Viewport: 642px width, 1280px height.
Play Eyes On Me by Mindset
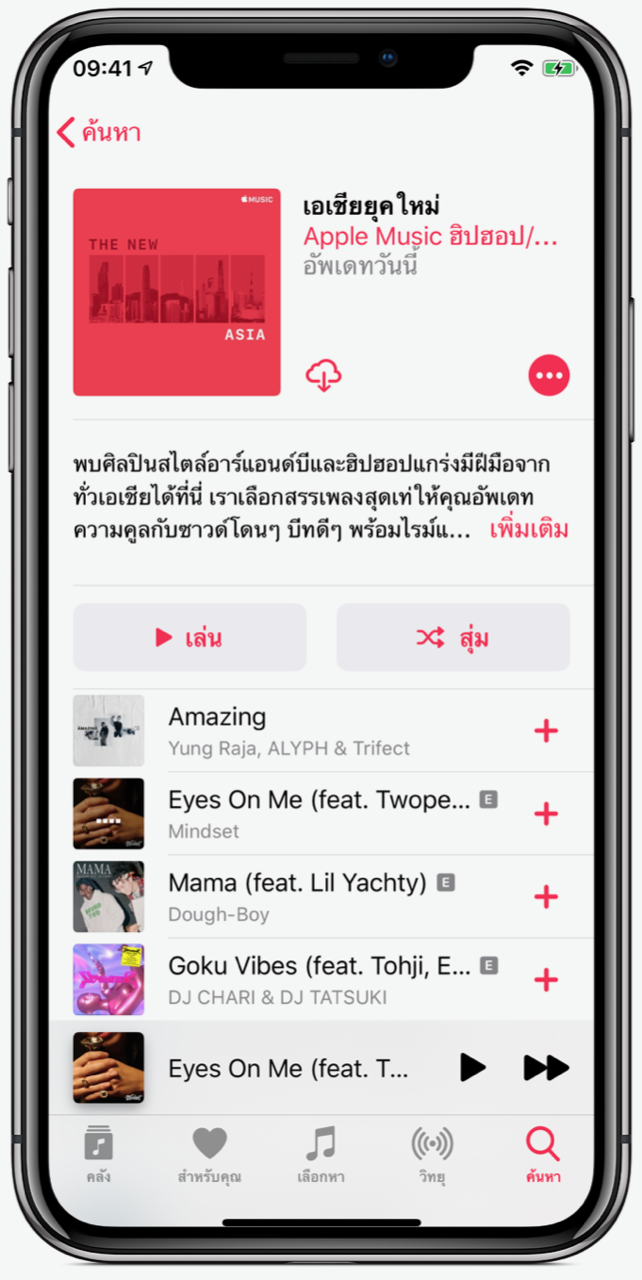click(x=300, y=814)
